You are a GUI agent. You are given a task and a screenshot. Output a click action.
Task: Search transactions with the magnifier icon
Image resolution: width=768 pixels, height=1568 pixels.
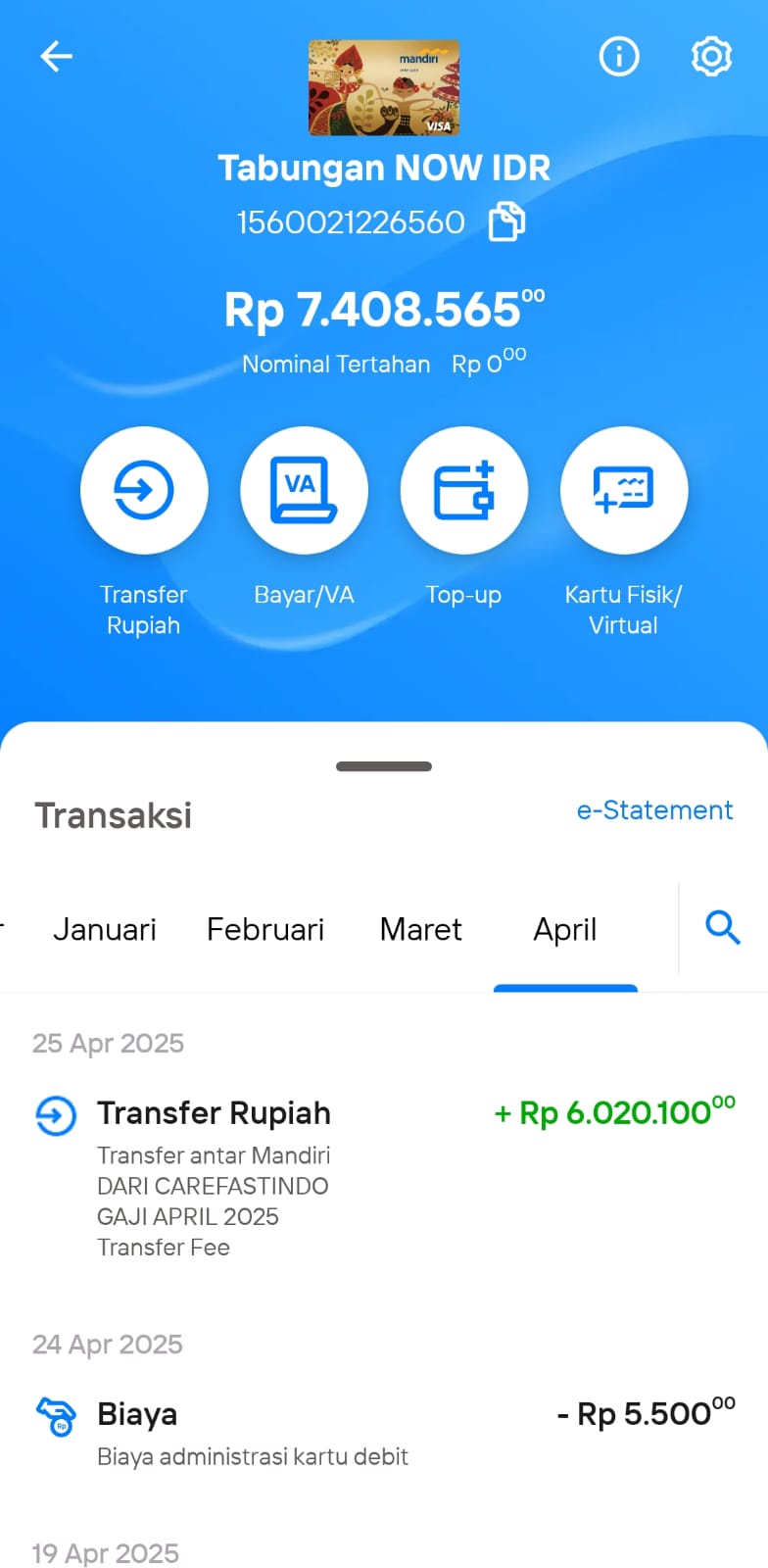coord(723,926)
